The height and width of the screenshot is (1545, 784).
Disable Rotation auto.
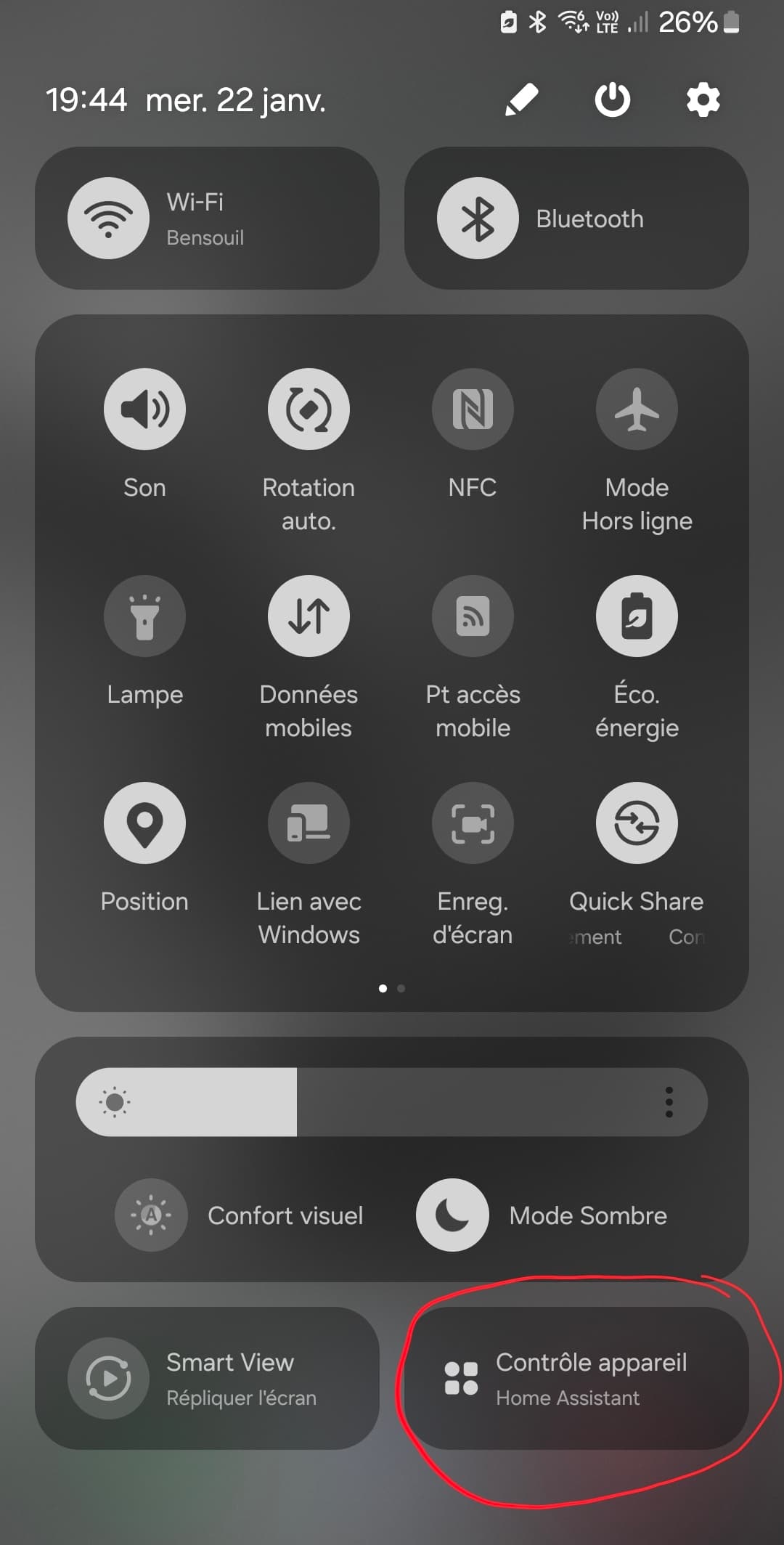[309, 409]
